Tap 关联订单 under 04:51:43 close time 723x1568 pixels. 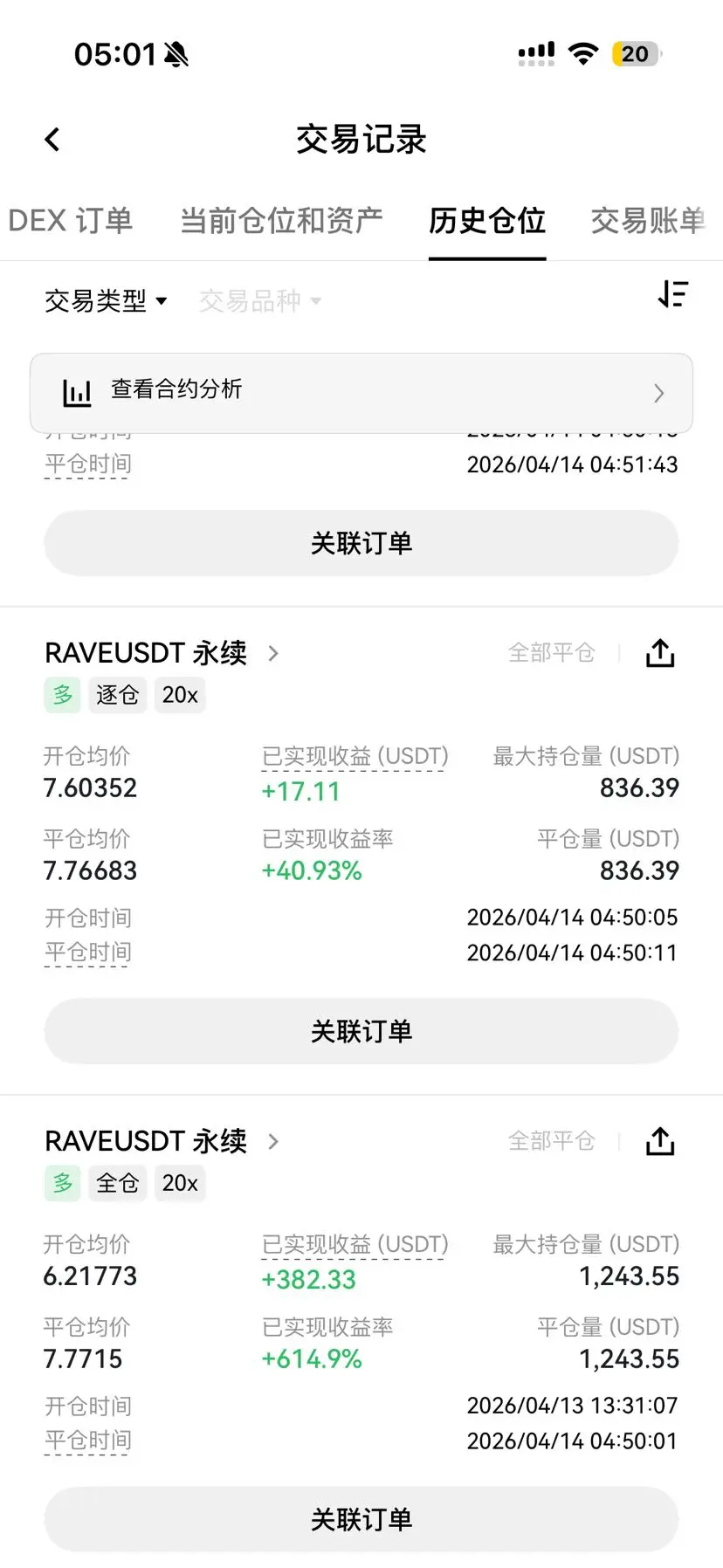(x=361, y=543)
